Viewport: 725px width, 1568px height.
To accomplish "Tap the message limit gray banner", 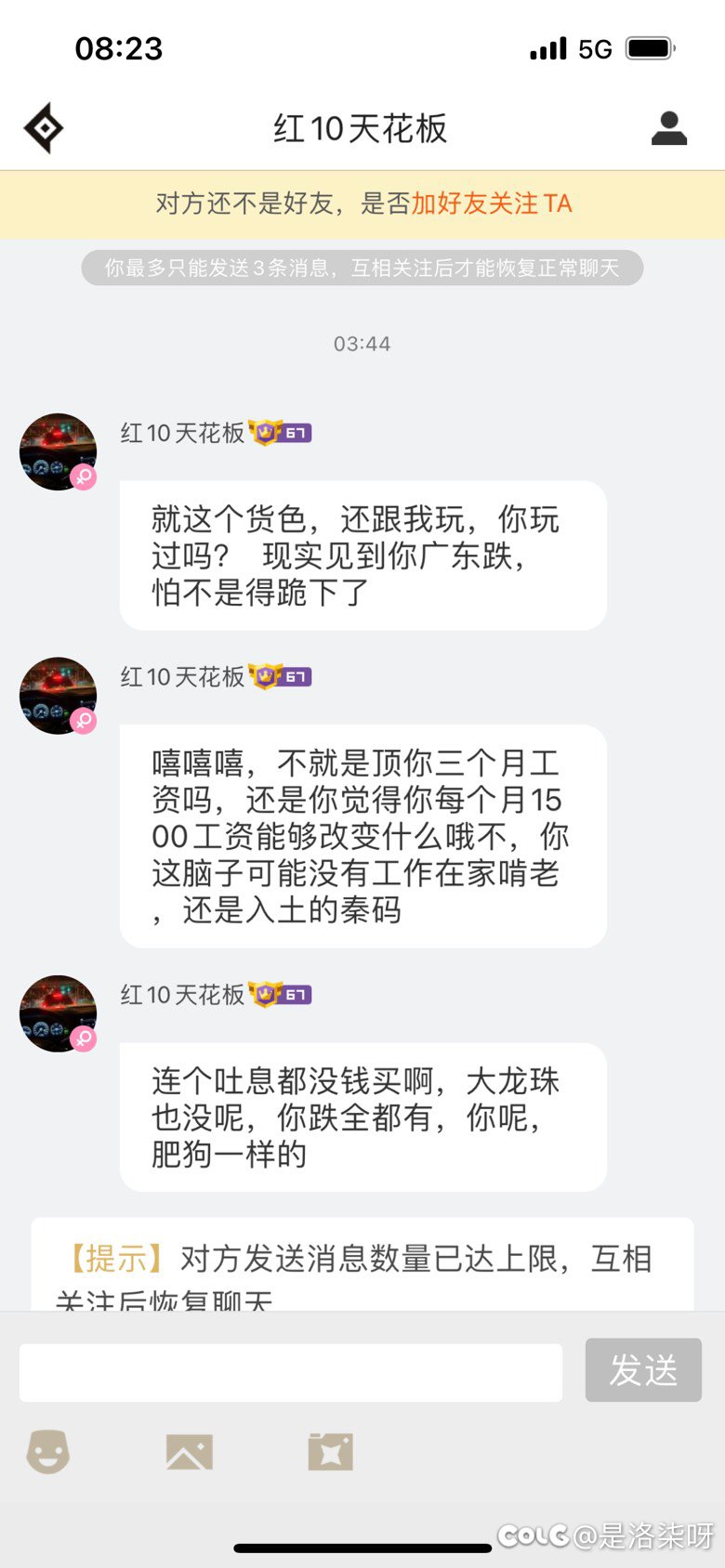I will click(x=362, y=268).
